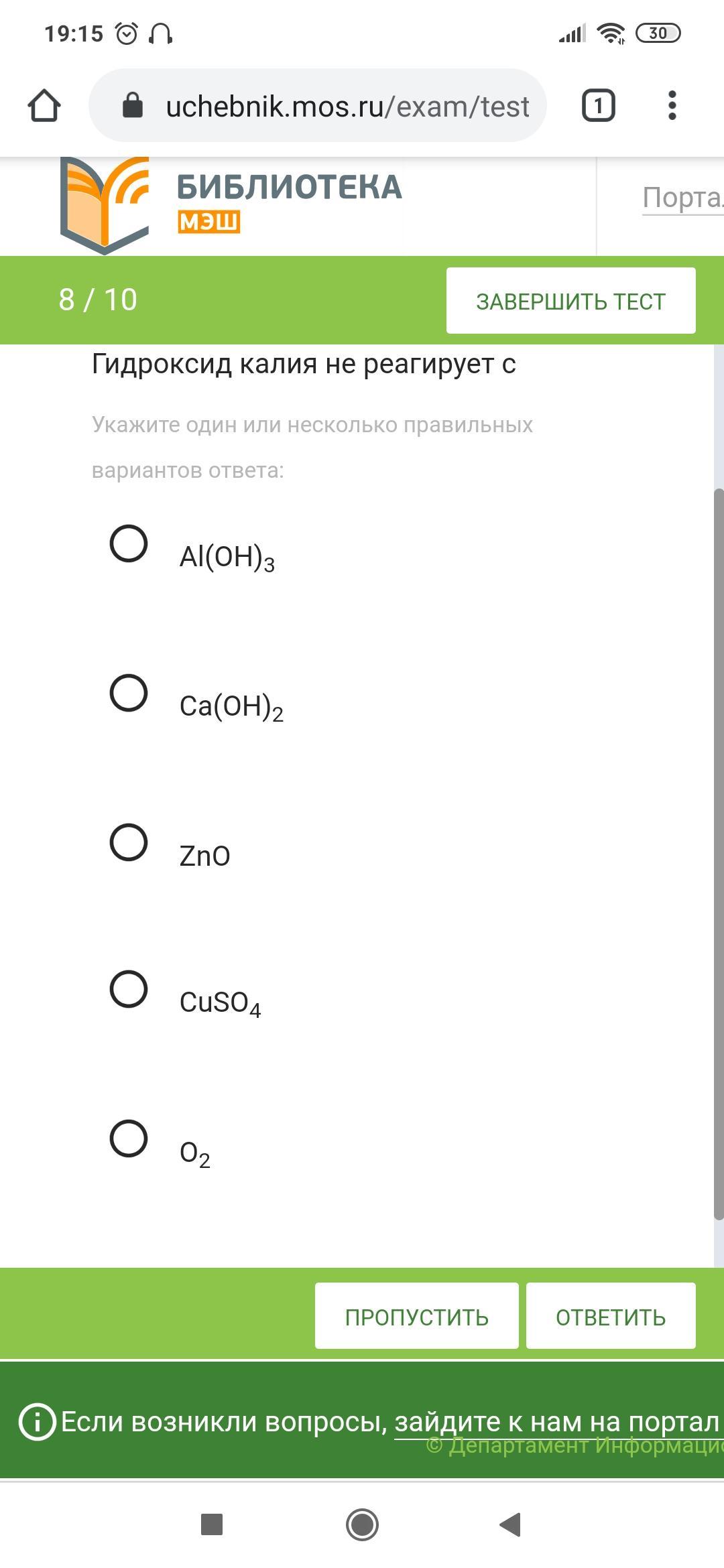This screenshot has height=1568, width=724.
Task: Skip this question with ПРОПУСТИТЬ
Action: coord(416,1317)
